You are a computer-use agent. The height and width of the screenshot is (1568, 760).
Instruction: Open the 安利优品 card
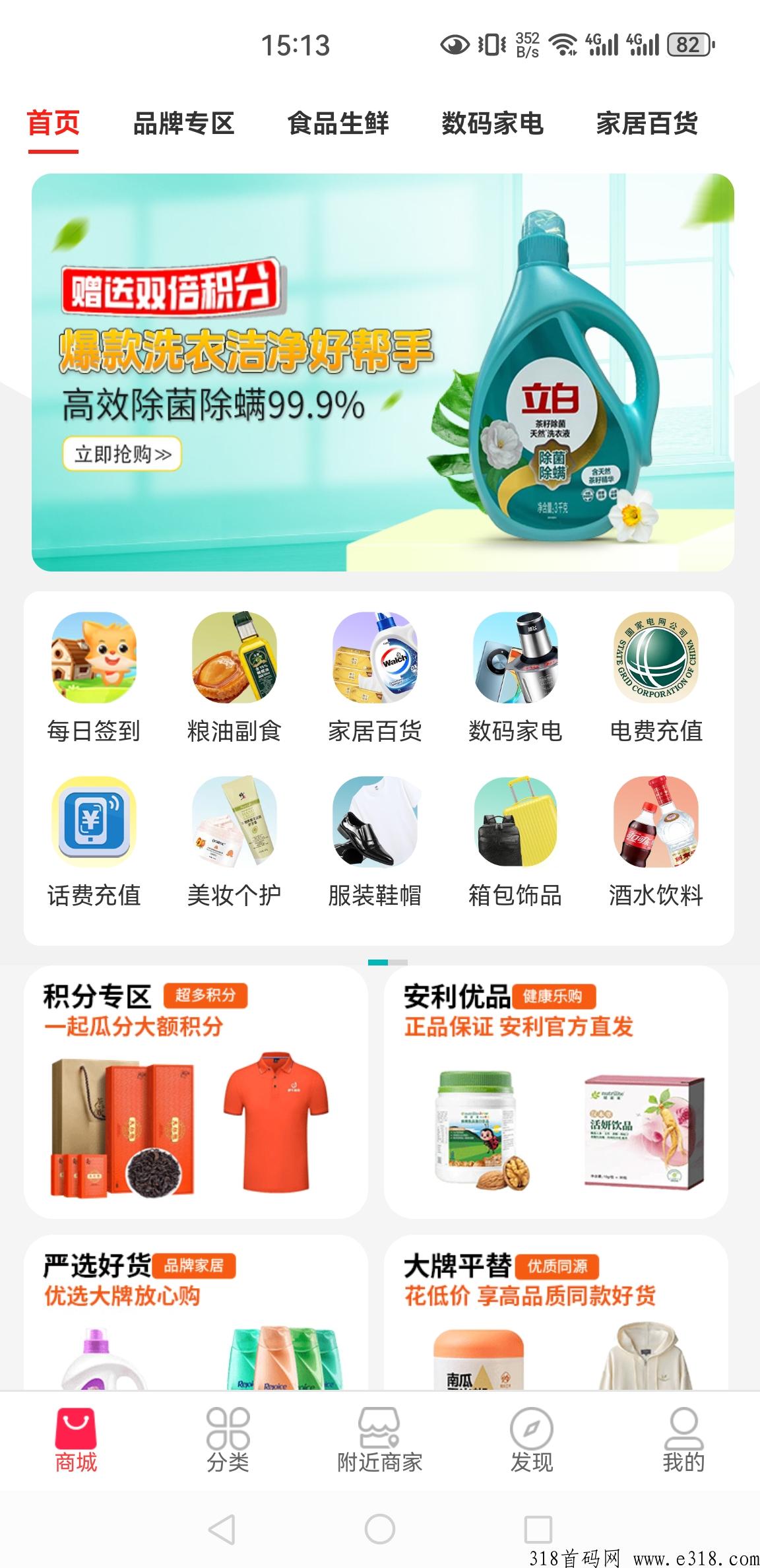tap(556, 1092)
